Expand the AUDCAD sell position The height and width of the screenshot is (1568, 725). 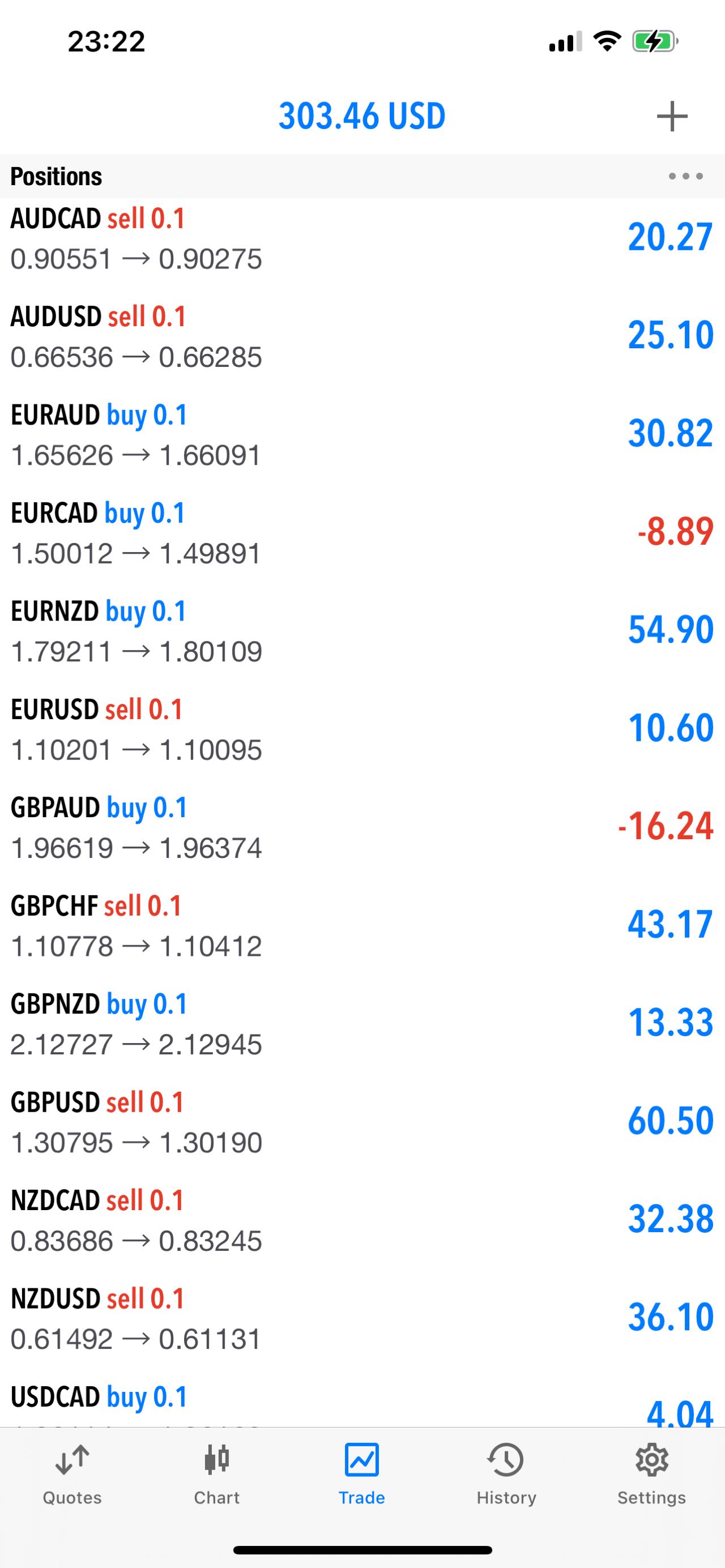click(x=362, y=238)
